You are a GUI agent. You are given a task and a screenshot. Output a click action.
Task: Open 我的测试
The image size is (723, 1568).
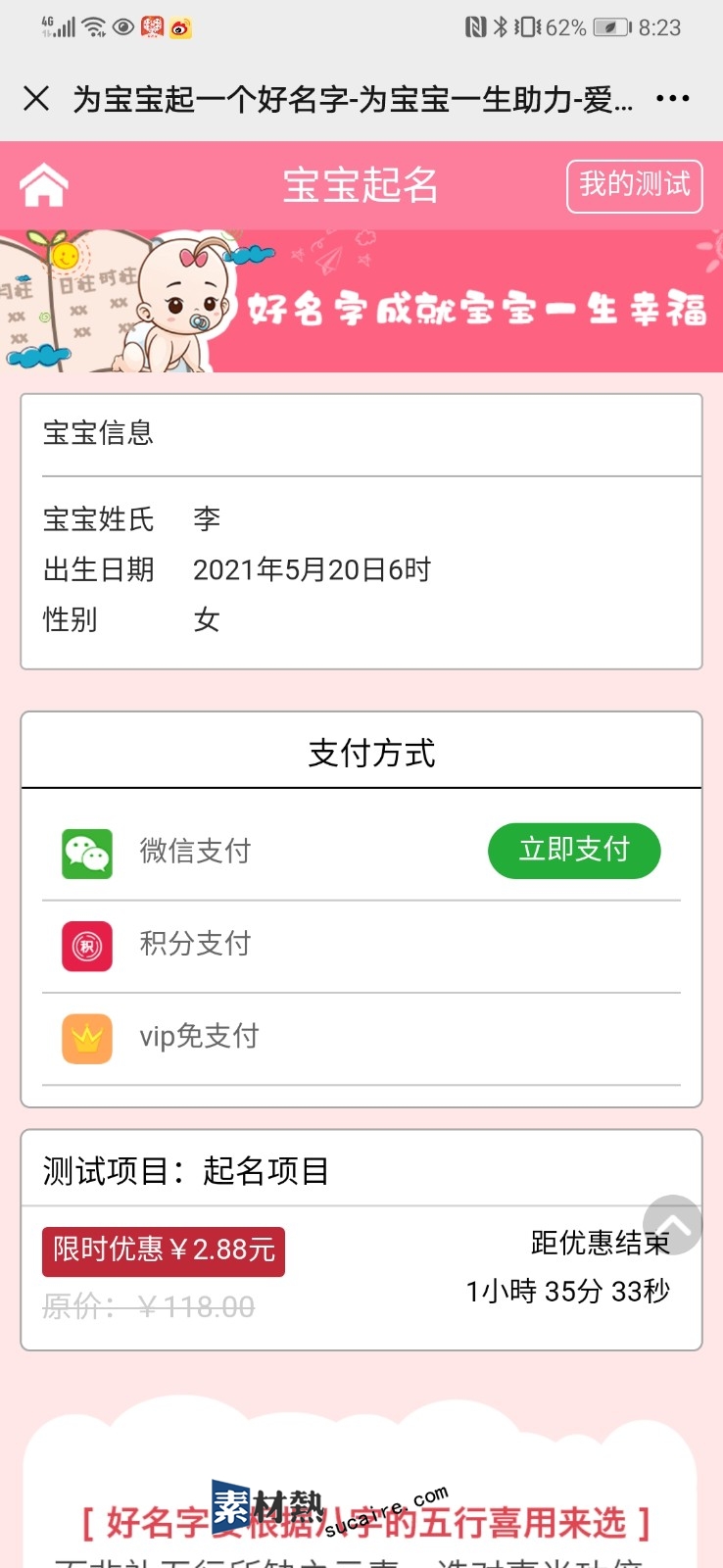tap(635, 185)
